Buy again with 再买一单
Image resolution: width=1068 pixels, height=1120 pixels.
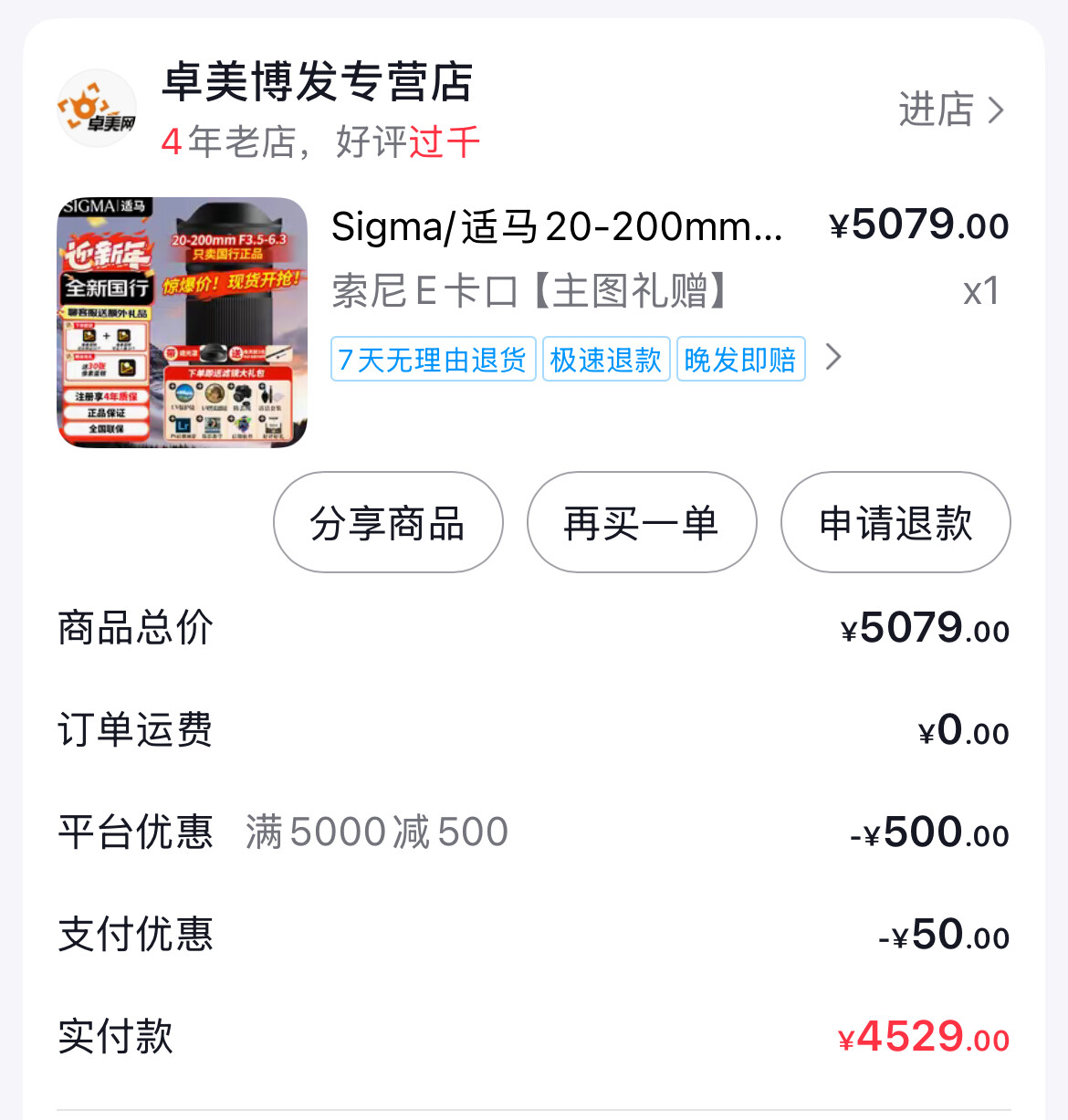[642, 523]
